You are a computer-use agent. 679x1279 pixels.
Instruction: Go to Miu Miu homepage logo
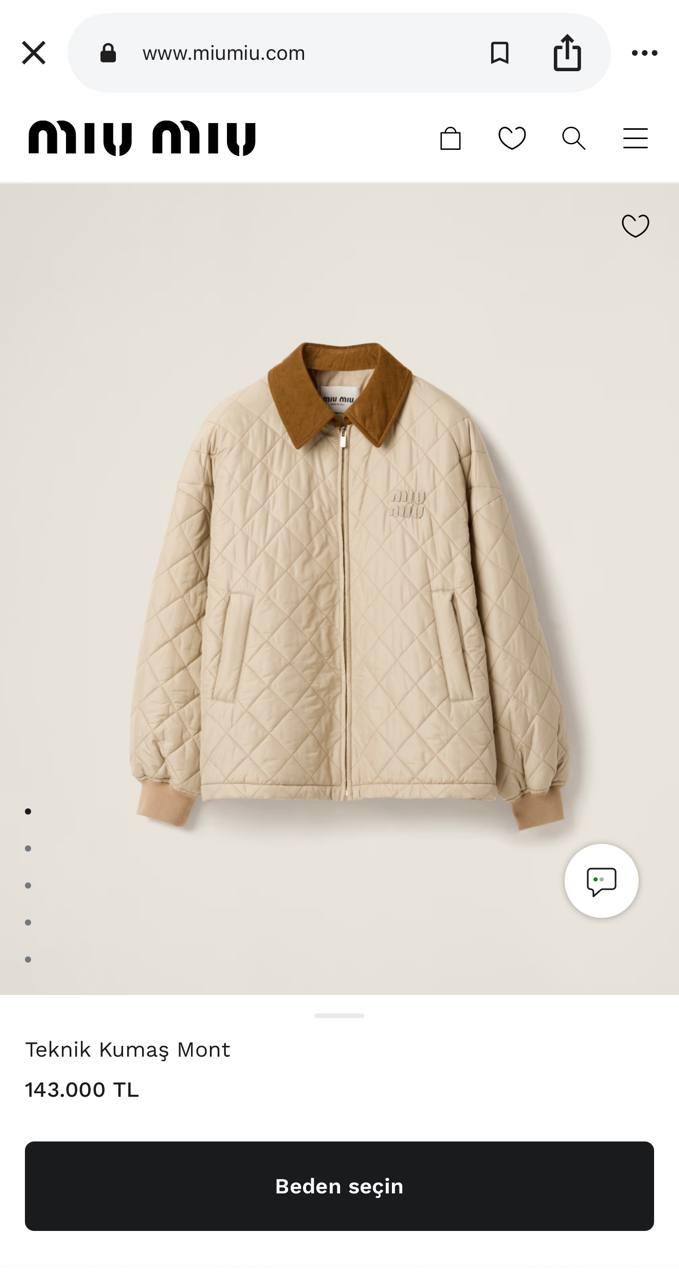pos(142,138)
